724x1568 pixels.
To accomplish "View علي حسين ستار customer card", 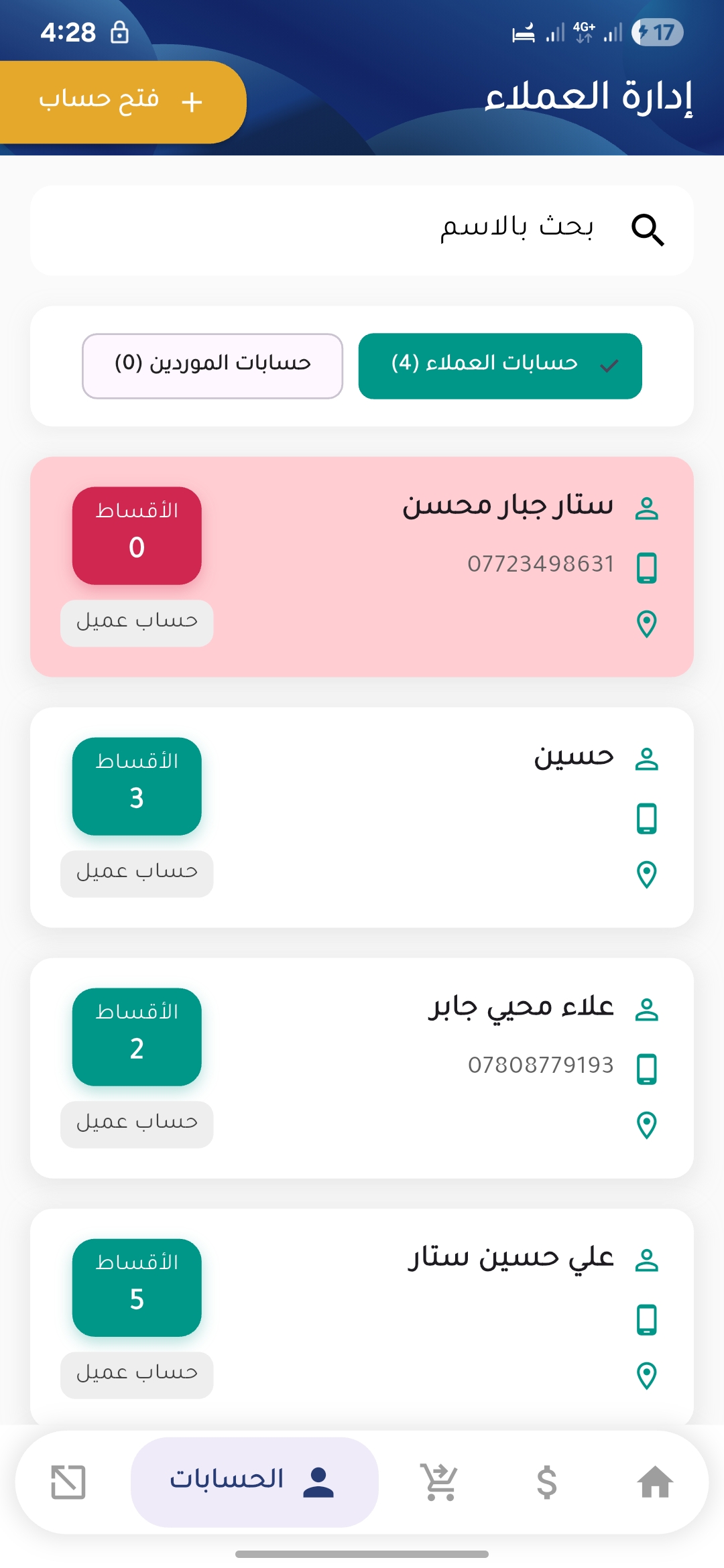I will [x=362, y=1317].
